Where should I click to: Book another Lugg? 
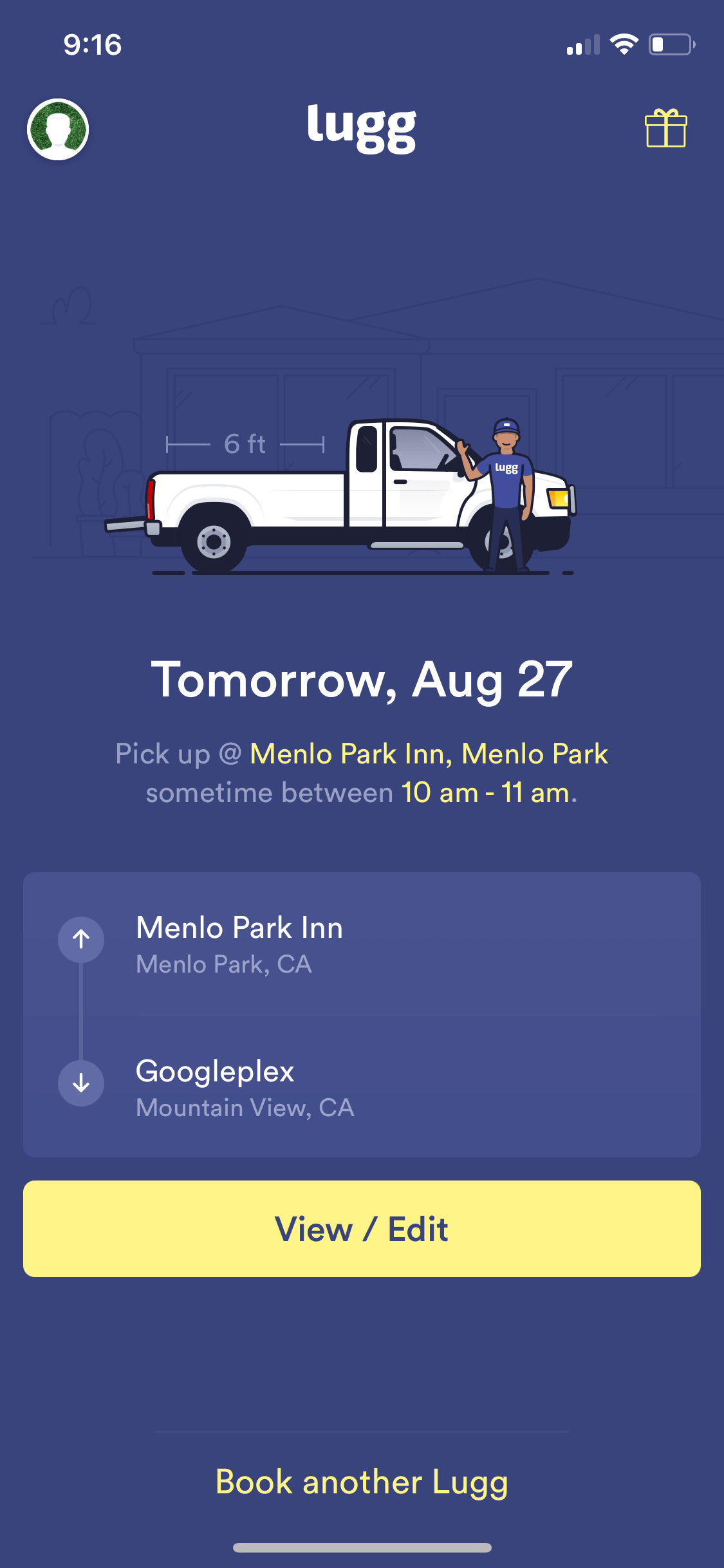[x=362, y=1482]
